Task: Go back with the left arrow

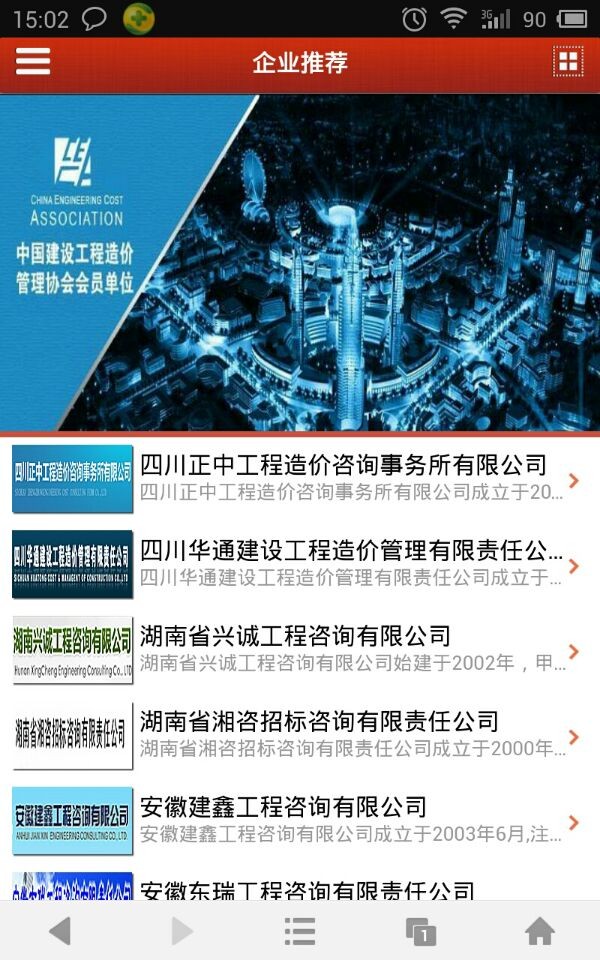Action: coord(60,931)
